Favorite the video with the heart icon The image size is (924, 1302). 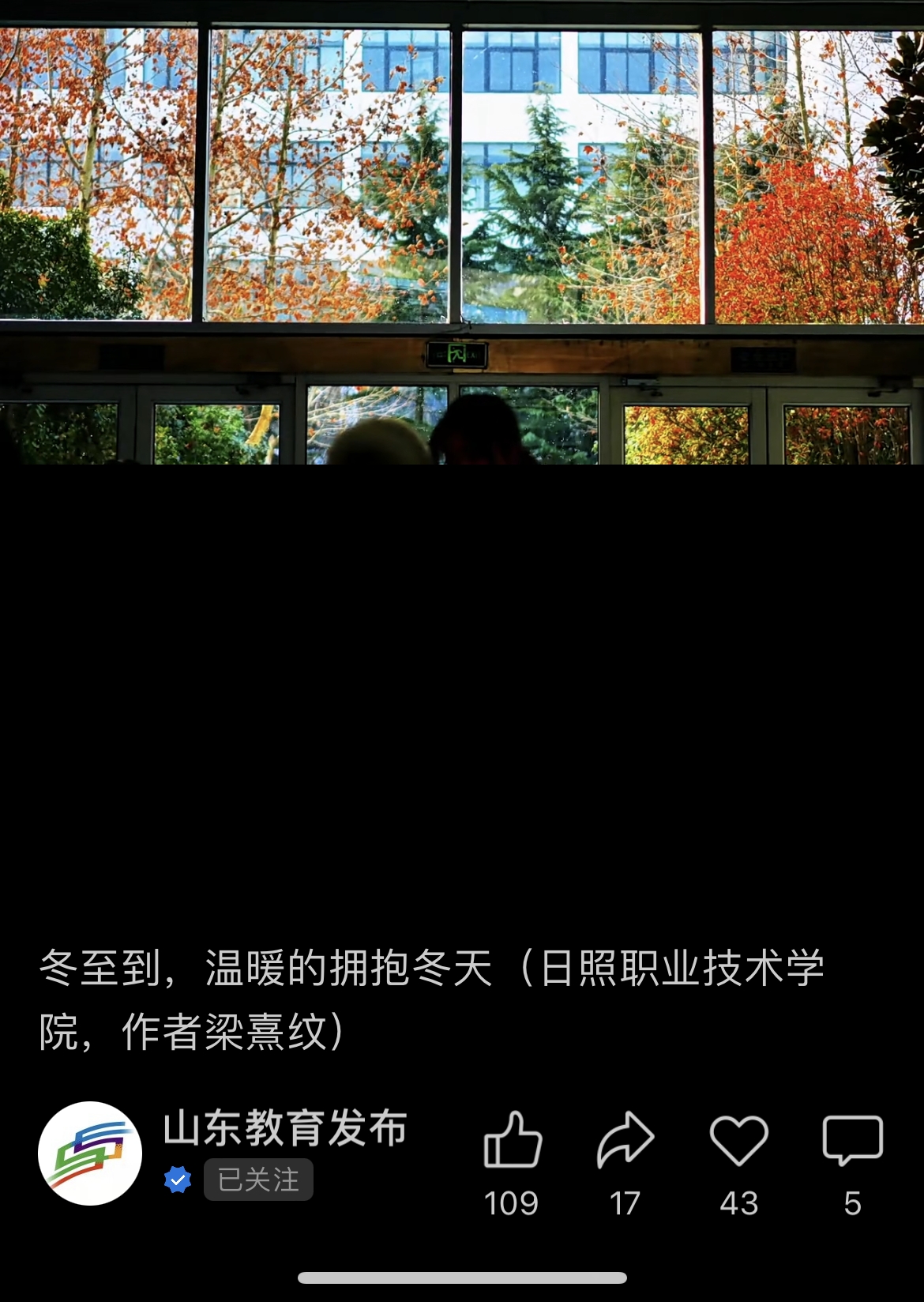point(738,1141)
